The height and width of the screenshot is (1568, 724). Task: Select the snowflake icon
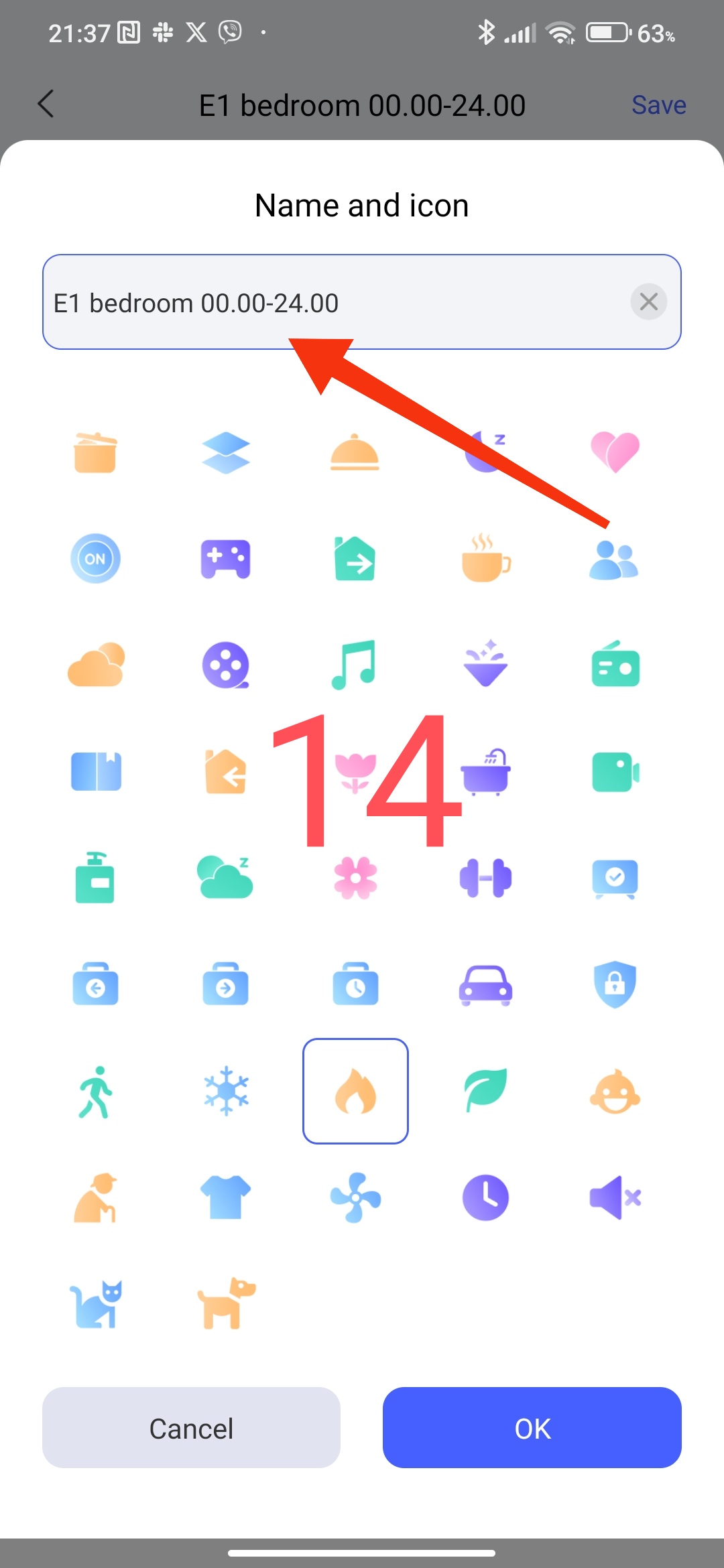226,1091
